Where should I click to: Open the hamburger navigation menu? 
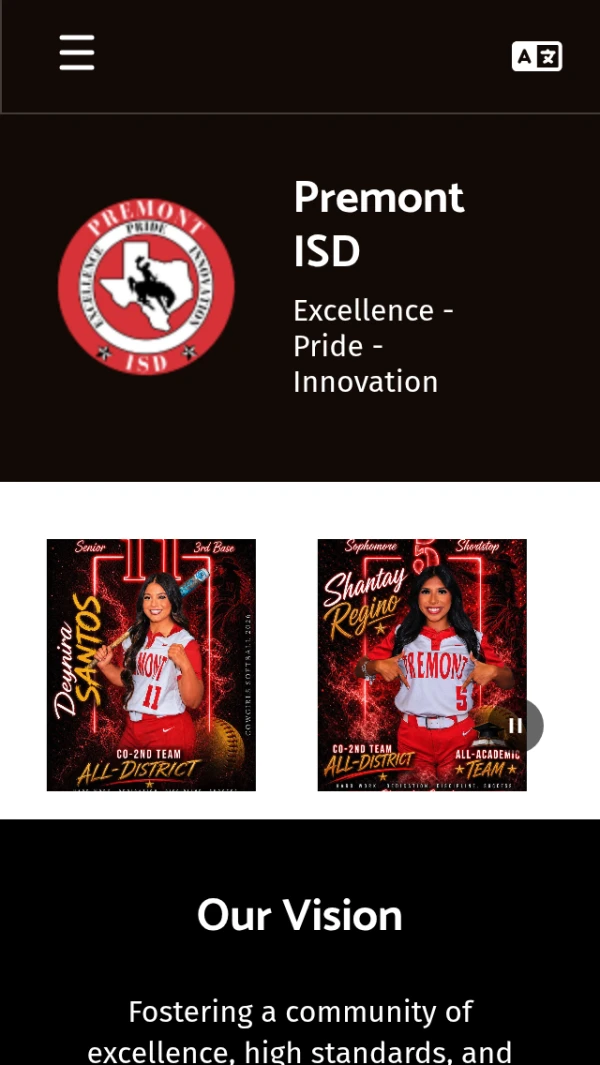pos(77,53)
